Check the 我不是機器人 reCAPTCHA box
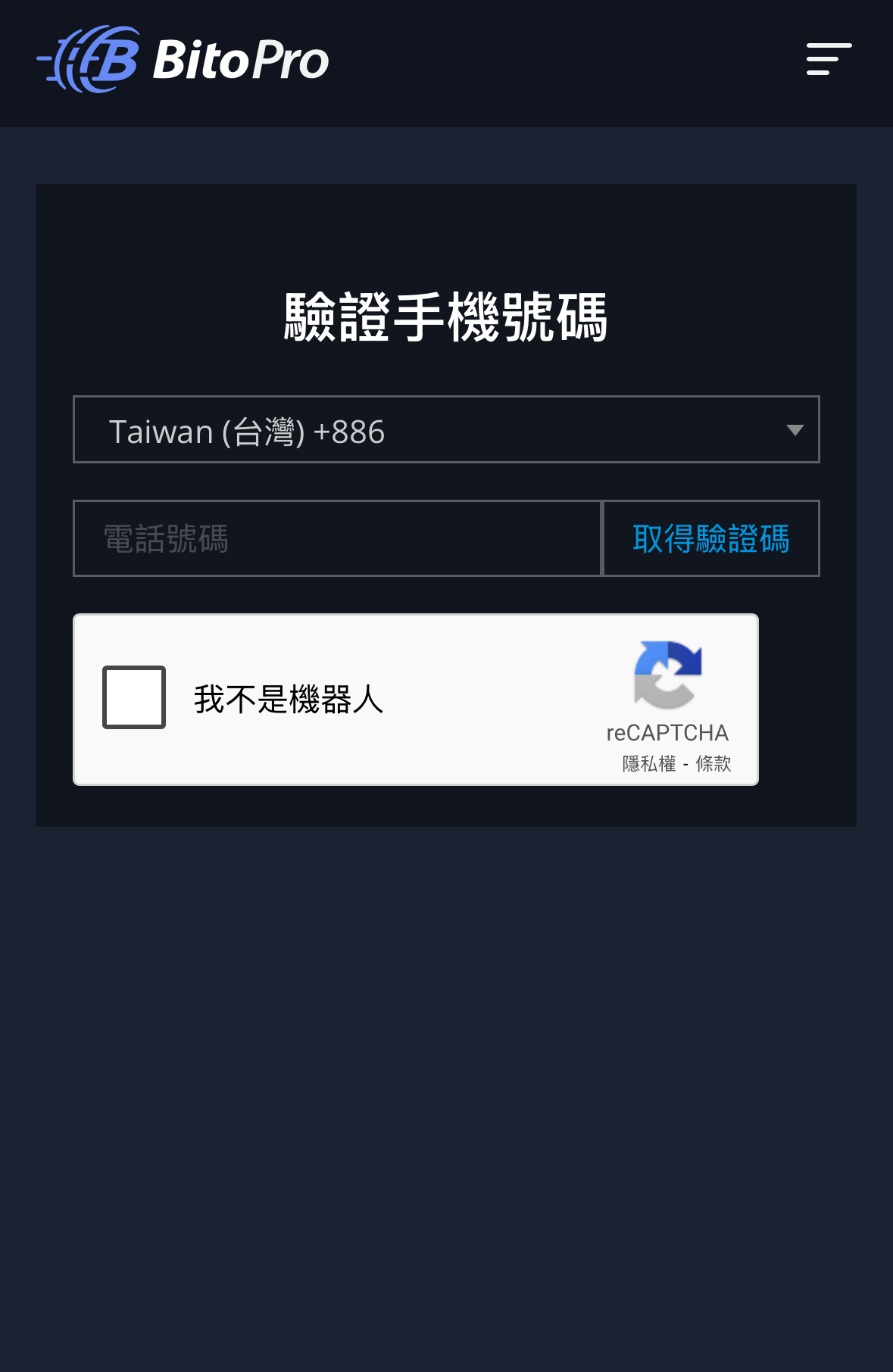893x1372 pixels. click(x=134, y=697)
